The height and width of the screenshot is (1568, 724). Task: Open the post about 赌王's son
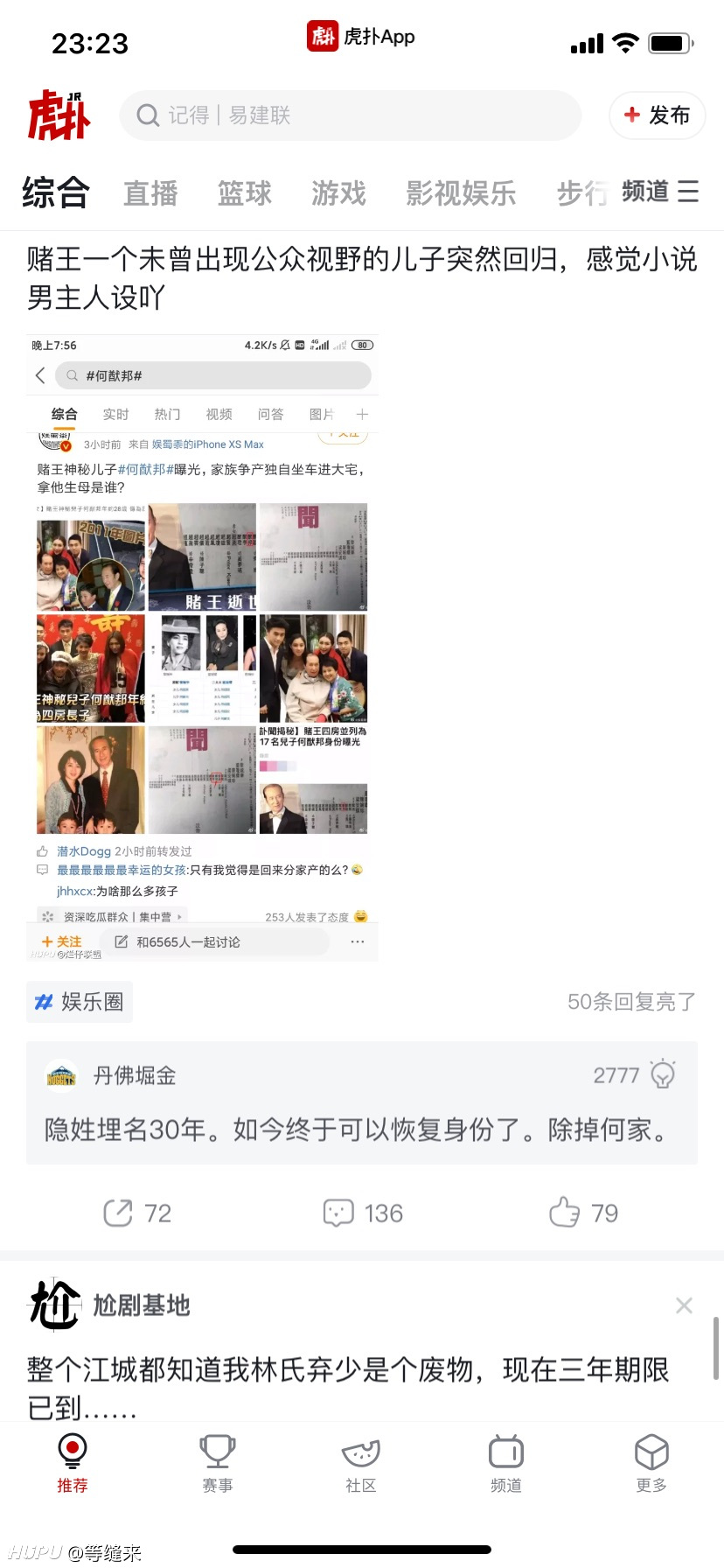click(x=362, y=278)
